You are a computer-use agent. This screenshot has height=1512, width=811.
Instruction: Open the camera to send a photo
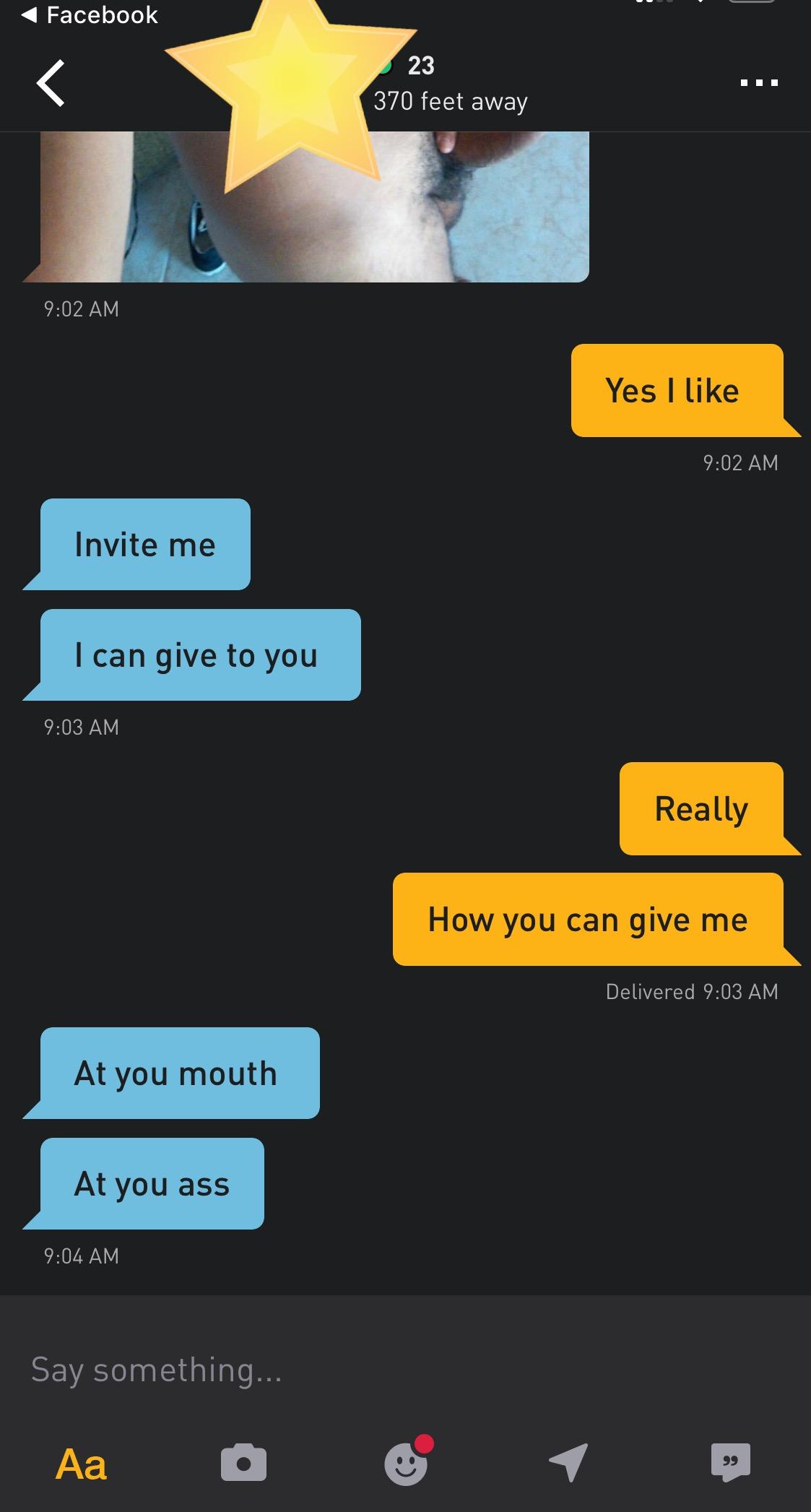pyautogui.click(x=243, y=1463)
